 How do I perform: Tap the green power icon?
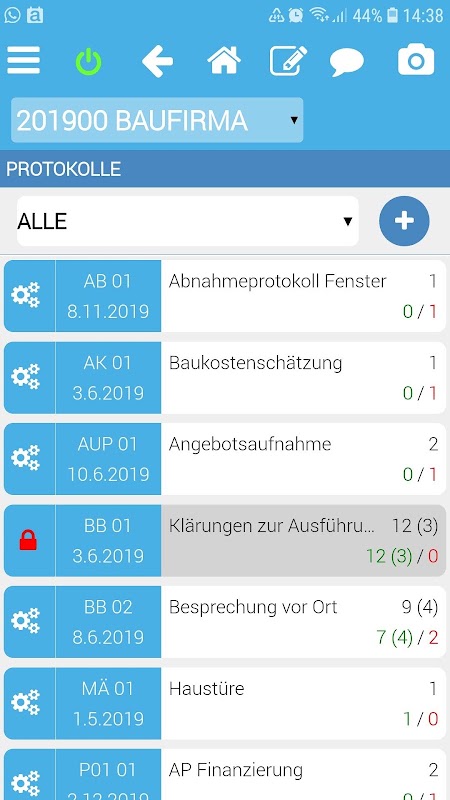pyautogui.click(x=89, y=62)
